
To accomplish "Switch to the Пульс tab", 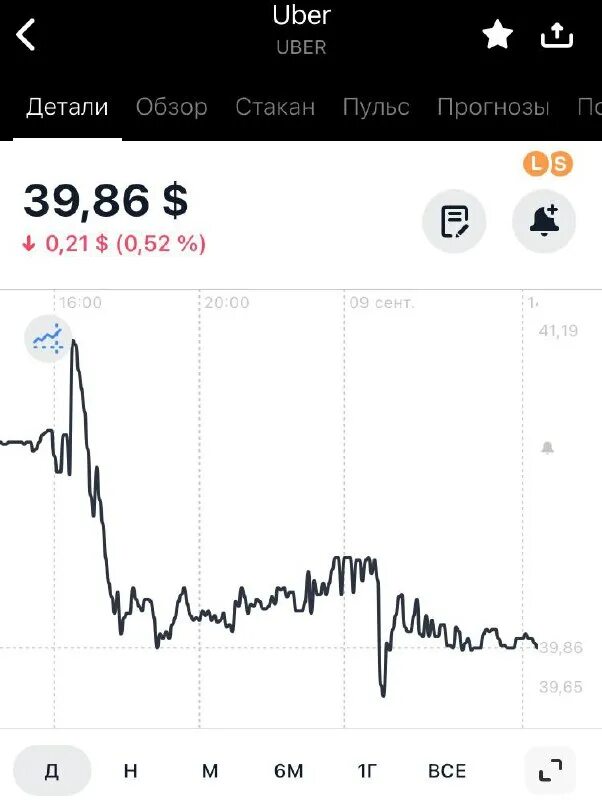I will tap(376, 107).
